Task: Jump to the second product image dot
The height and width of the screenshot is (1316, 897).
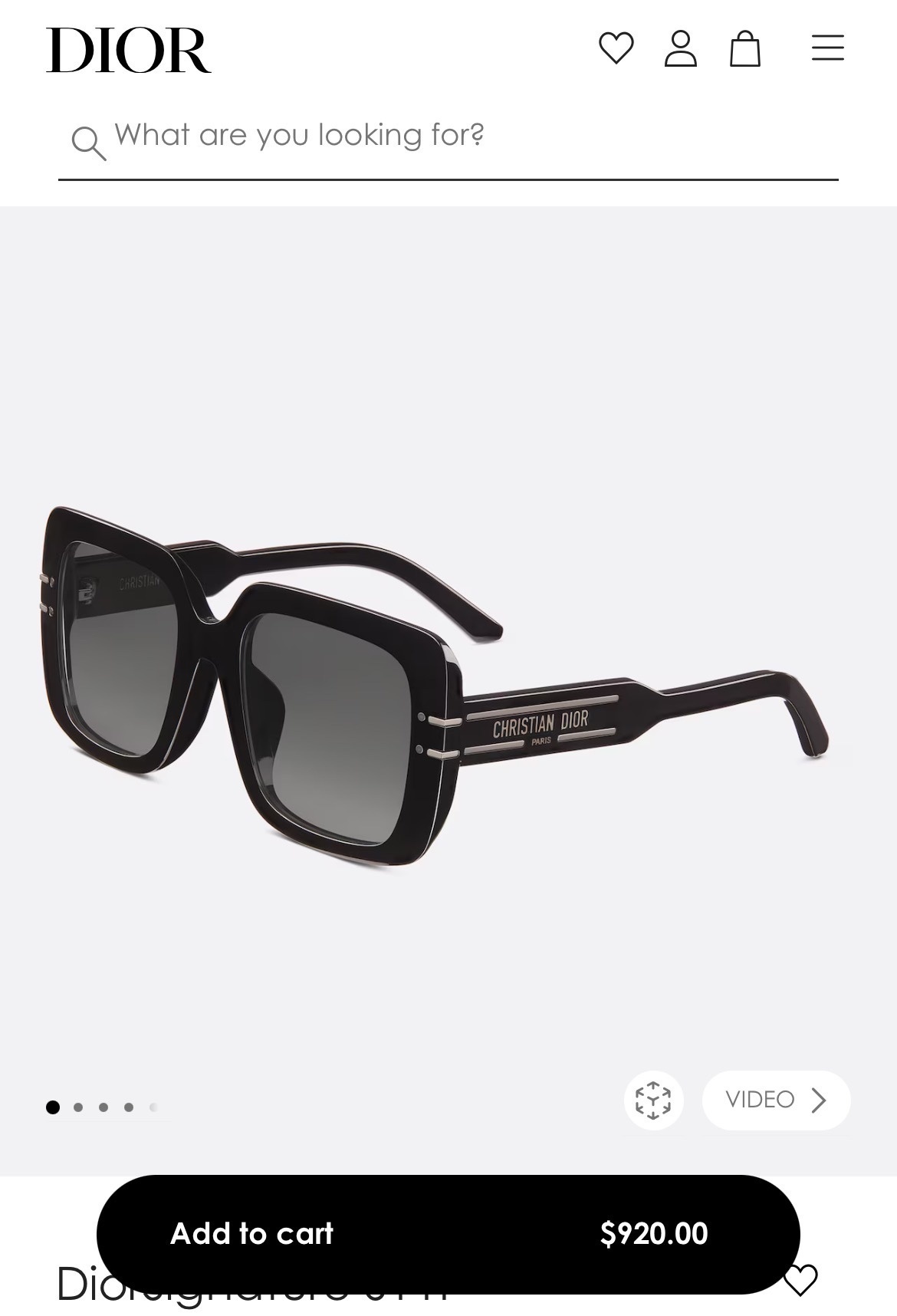Action: pyautogui.click(x=78, y=1107)
